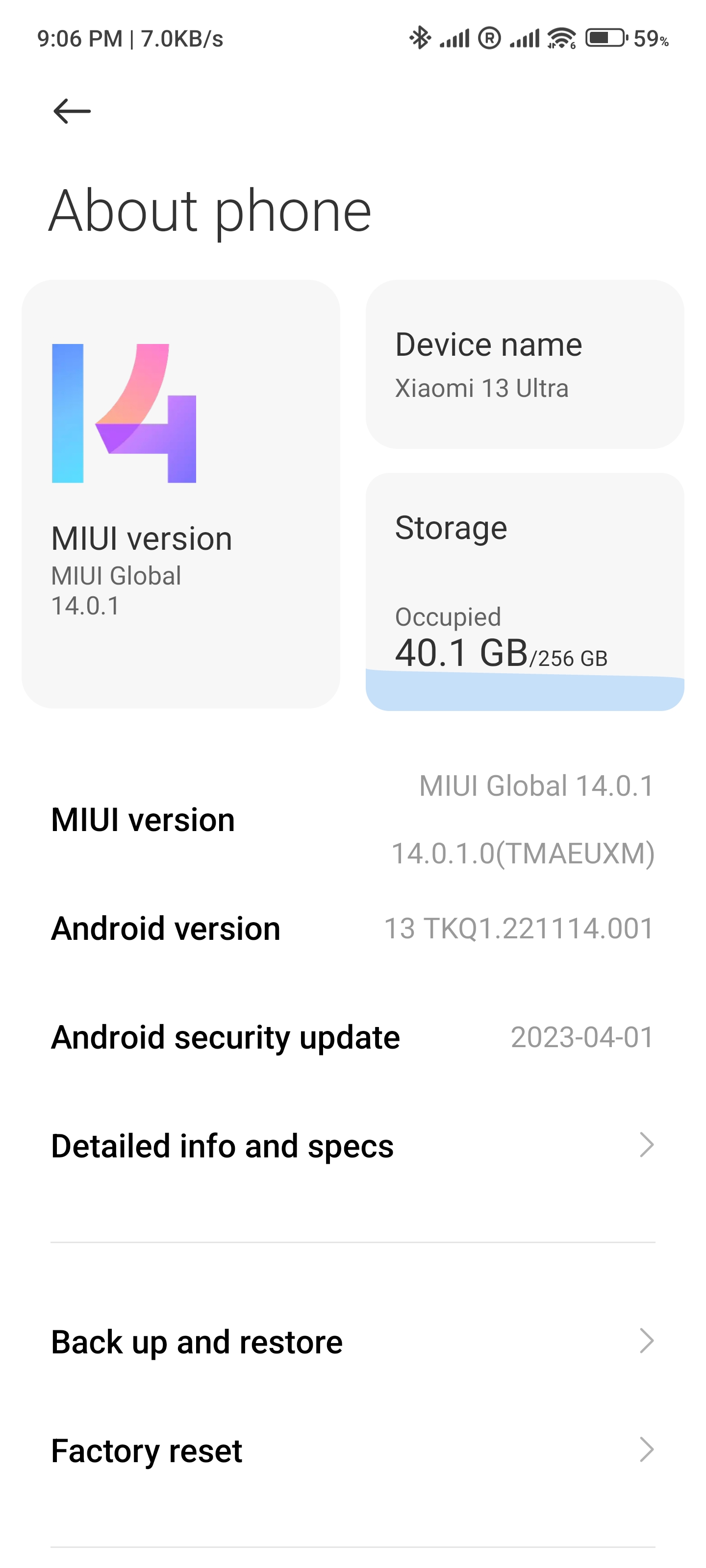The width and height of the screenshot is (706, 1568).
Task: Open the Device name card
Action: pos(525,364)
